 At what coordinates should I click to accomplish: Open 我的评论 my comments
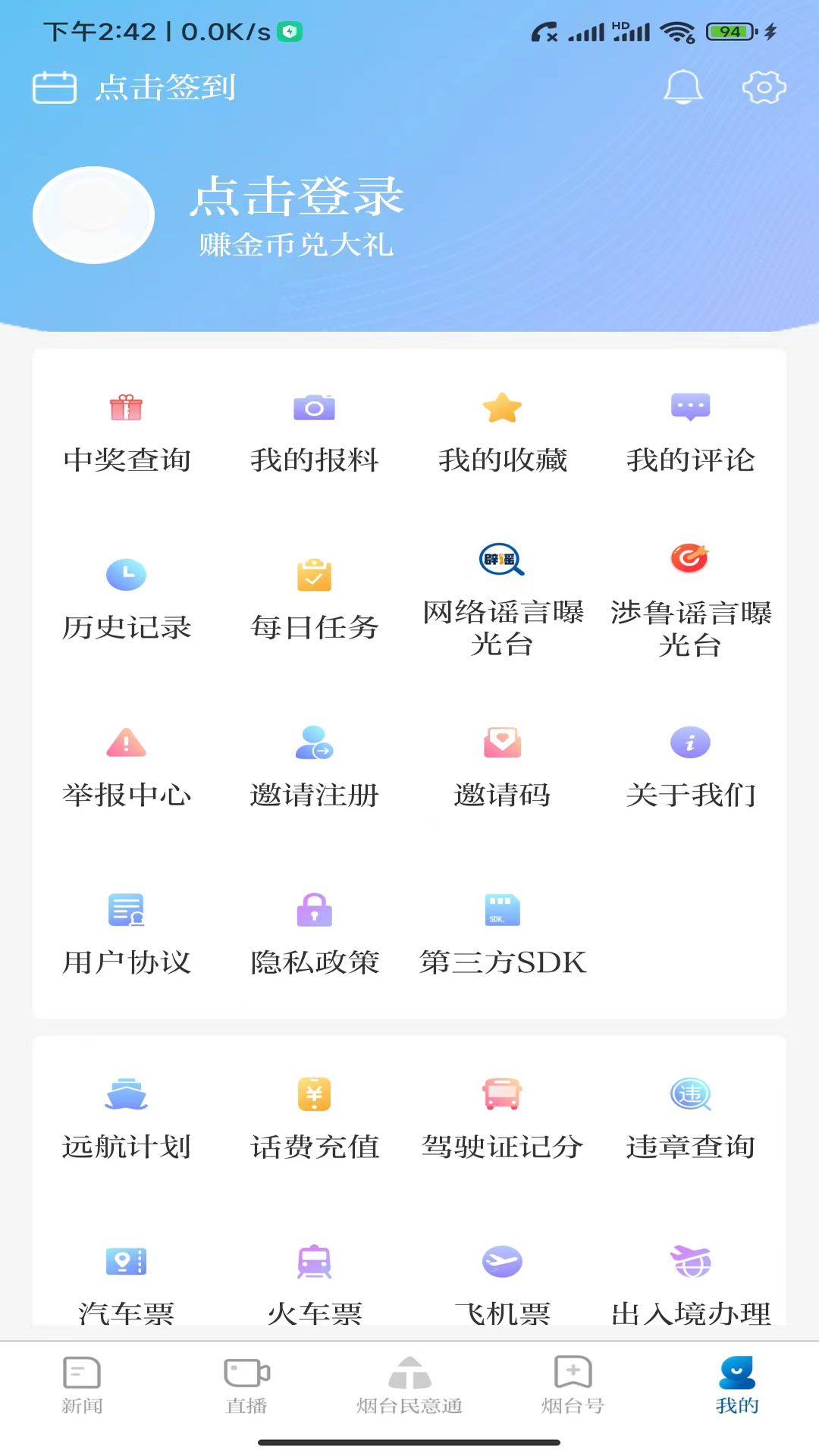point(691,432)
